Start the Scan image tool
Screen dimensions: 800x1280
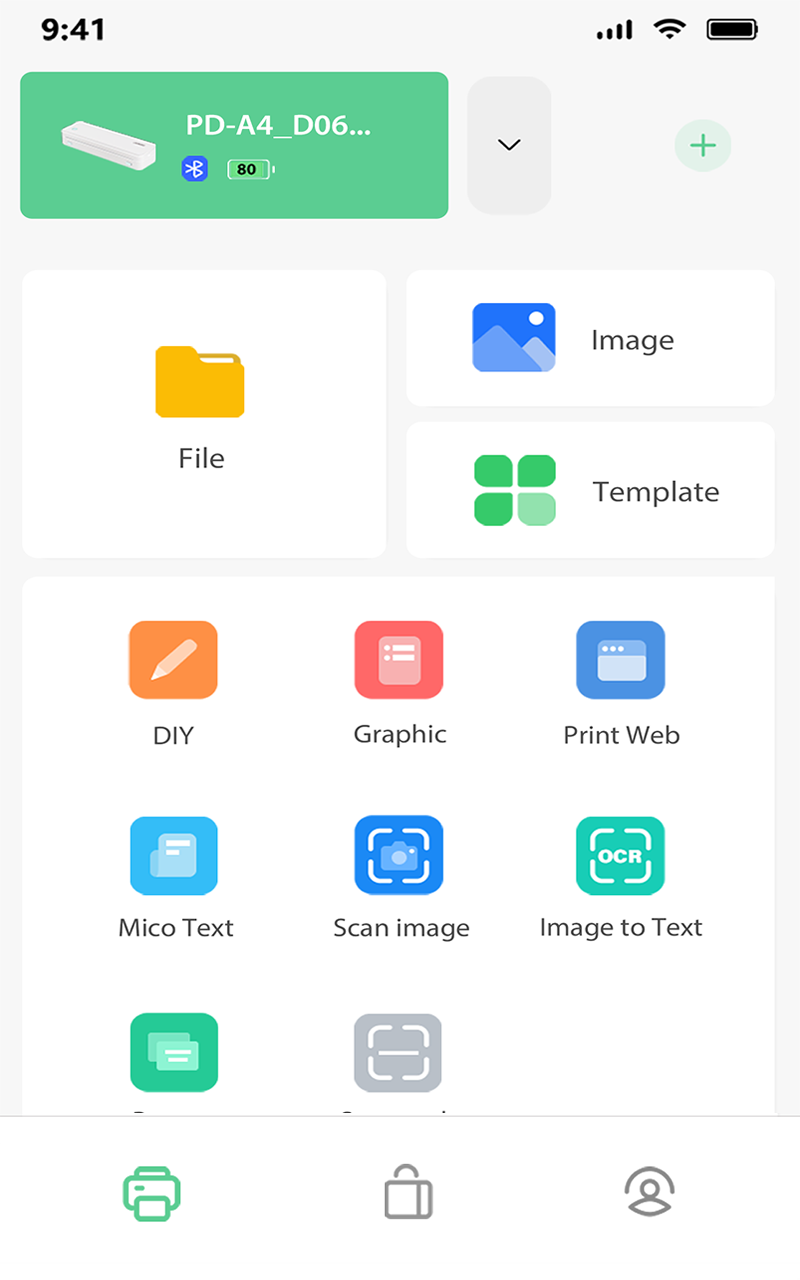coord(399,875)
